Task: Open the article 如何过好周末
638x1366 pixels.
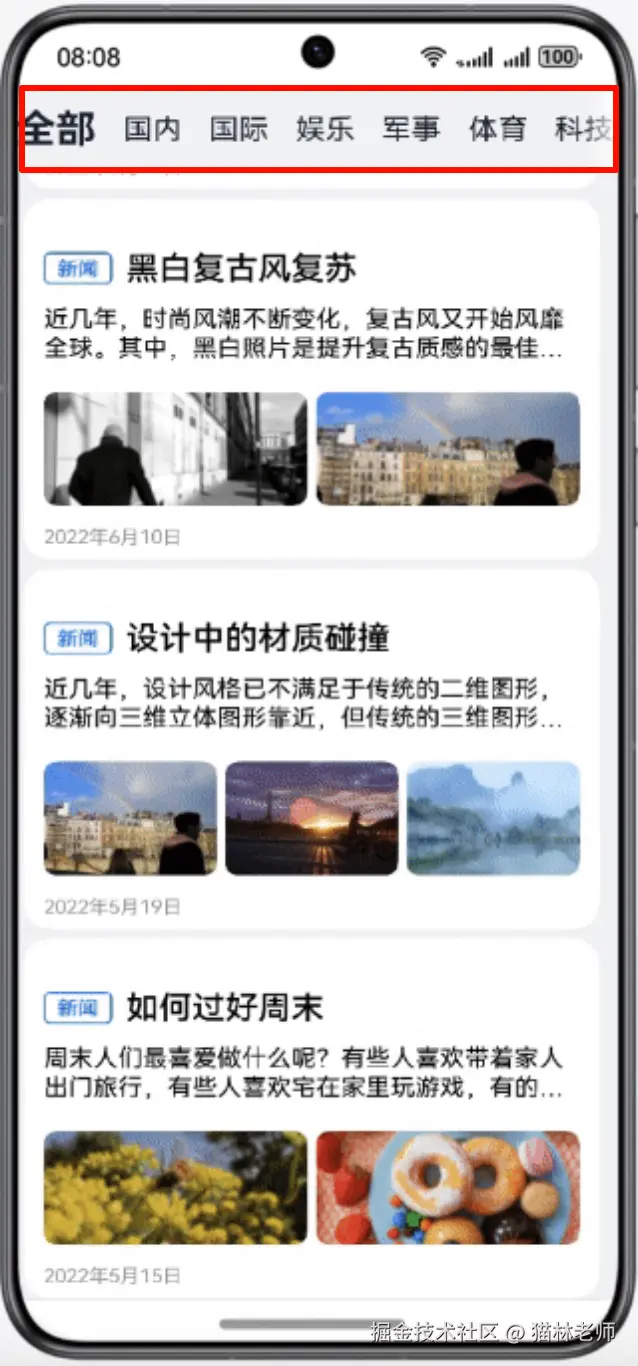Action: 225,1008
